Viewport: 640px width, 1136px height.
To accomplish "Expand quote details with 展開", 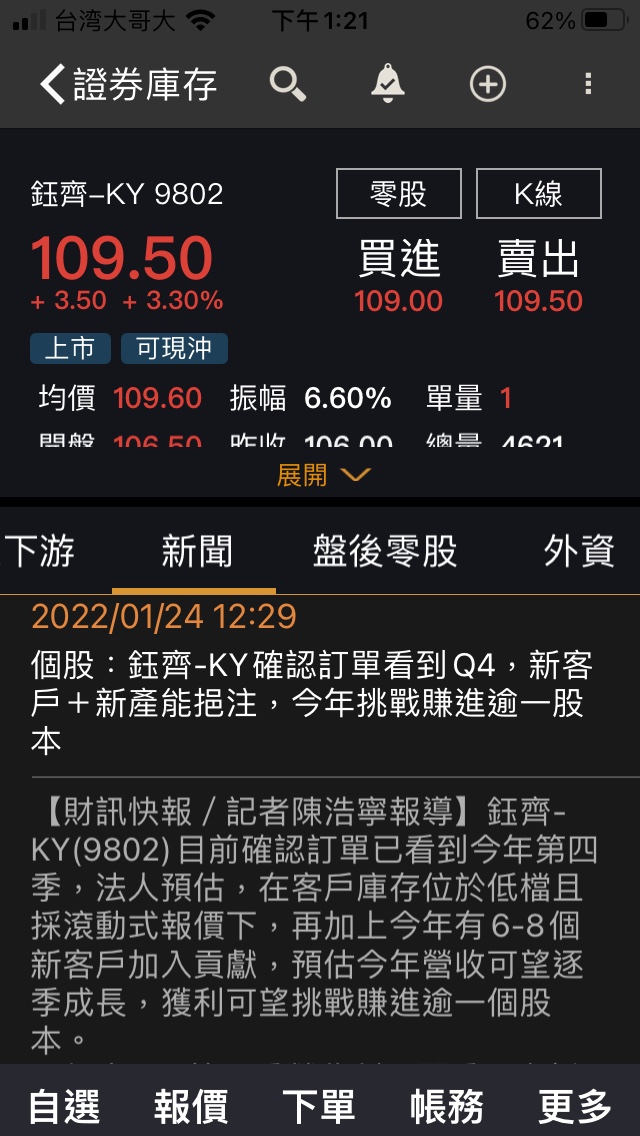I will (323, 475).
